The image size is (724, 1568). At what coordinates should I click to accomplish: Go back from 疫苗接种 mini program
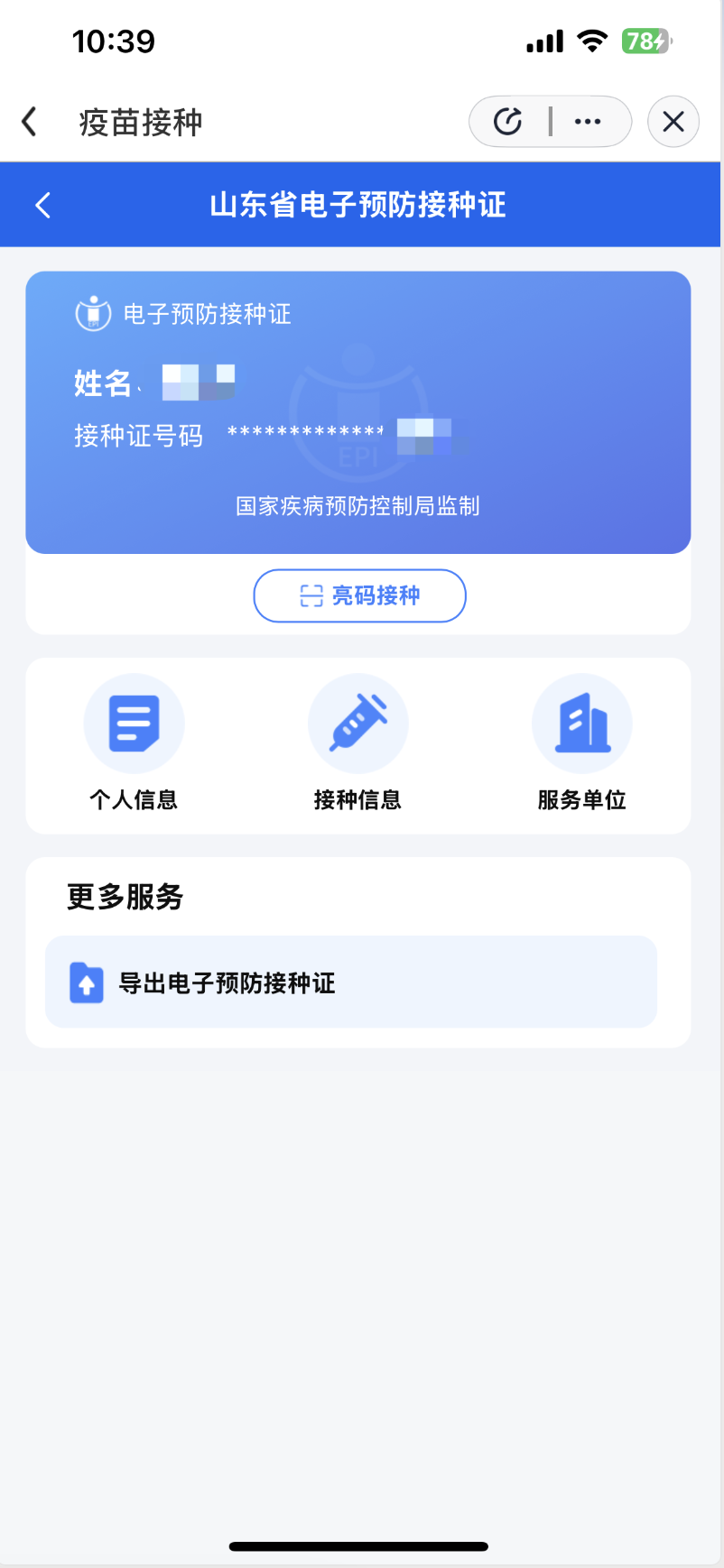(x=30, y=122)
